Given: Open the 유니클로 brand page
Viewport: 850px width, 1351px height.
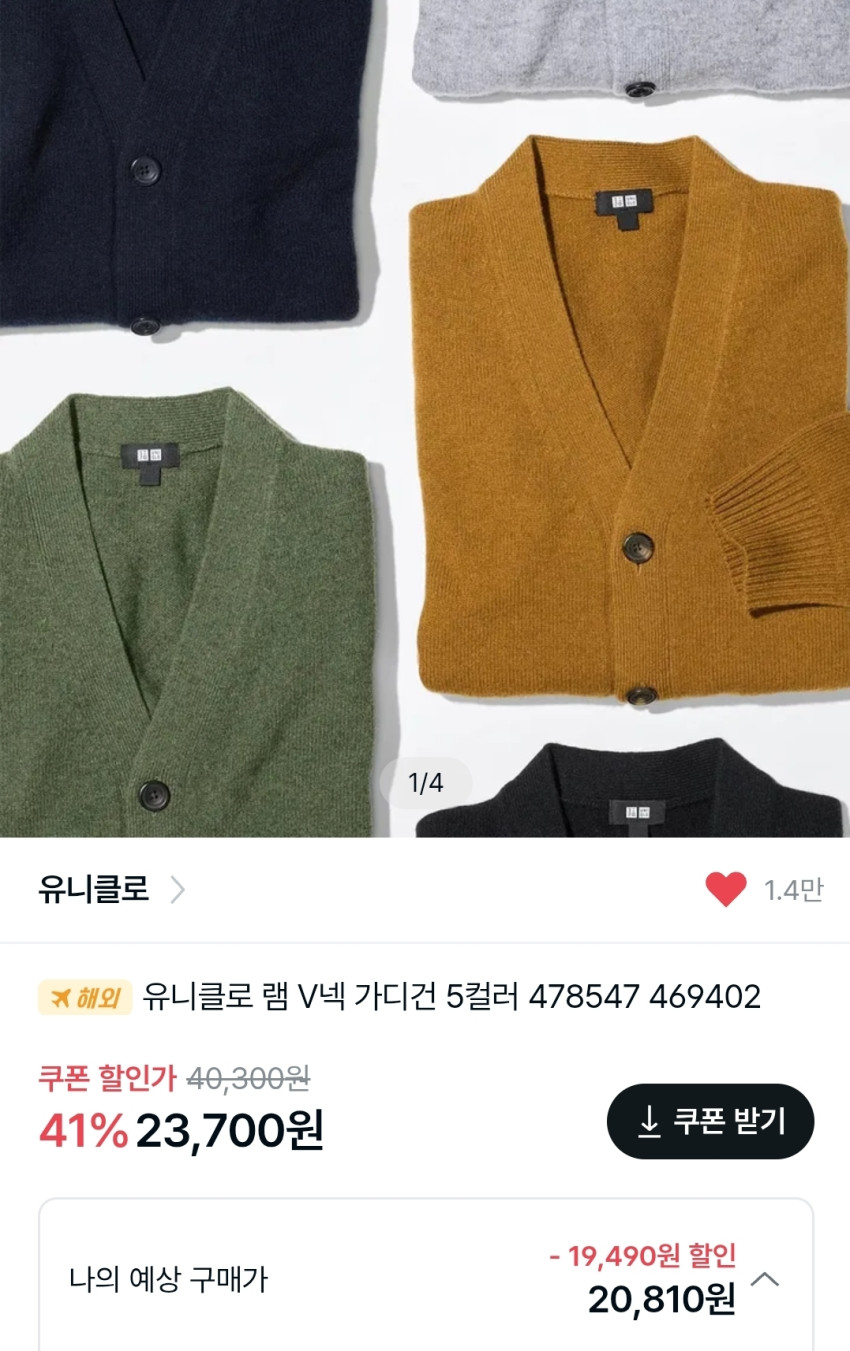Looking at the screenshot, I should (x=110, y=889).
